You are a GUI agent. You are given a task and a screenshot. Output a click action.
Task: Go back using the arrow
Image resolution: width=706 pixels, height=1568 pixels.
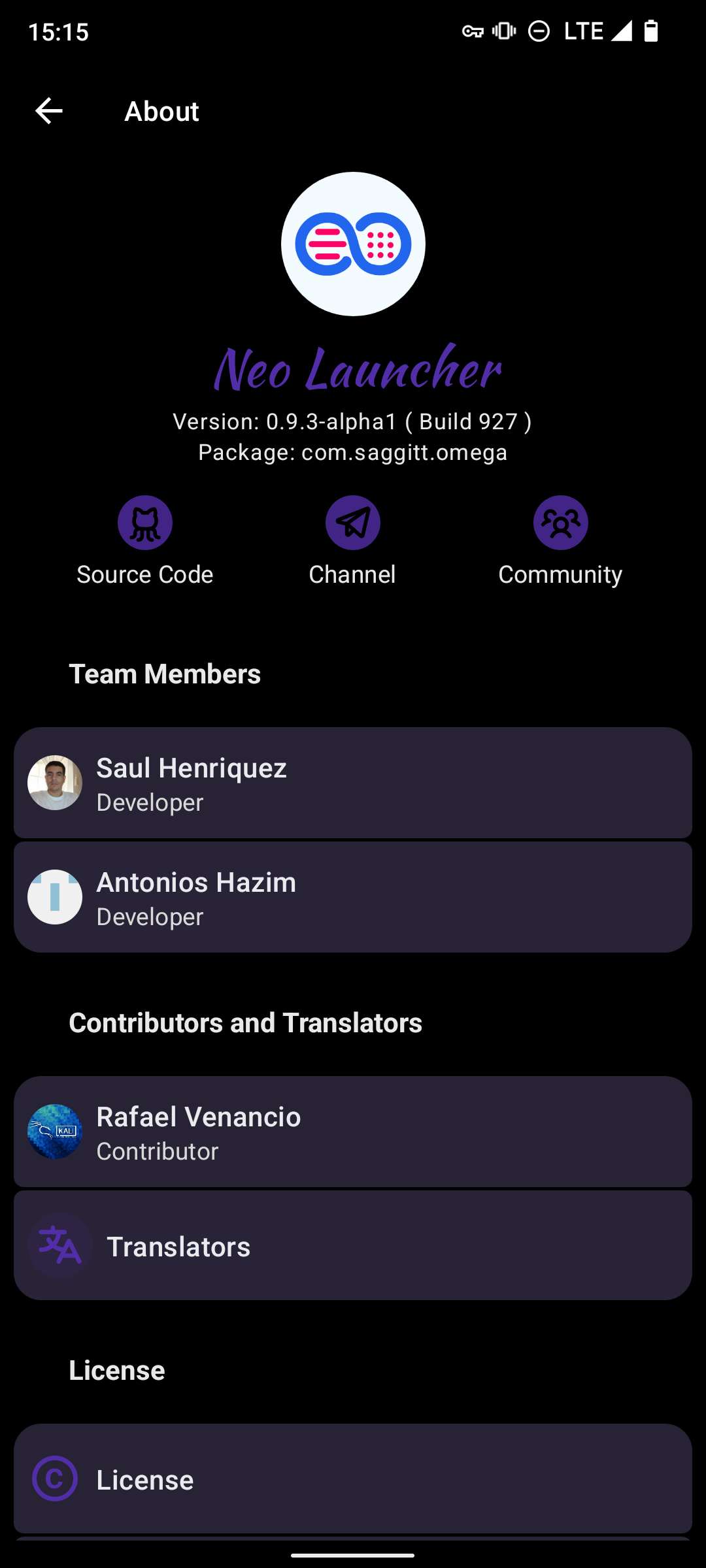[48, 110]
